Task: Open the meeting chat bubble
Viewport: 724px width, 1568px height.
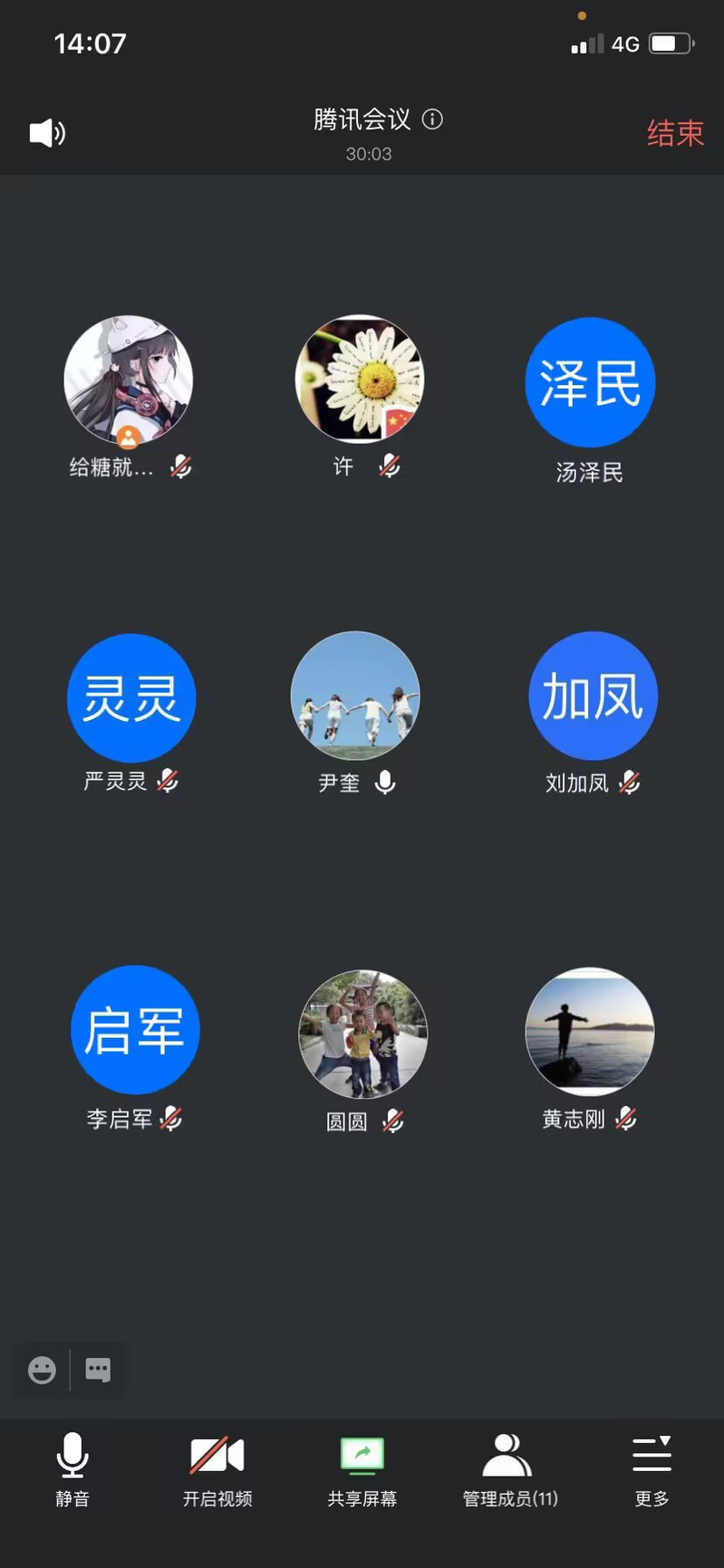Action: 98,1370
